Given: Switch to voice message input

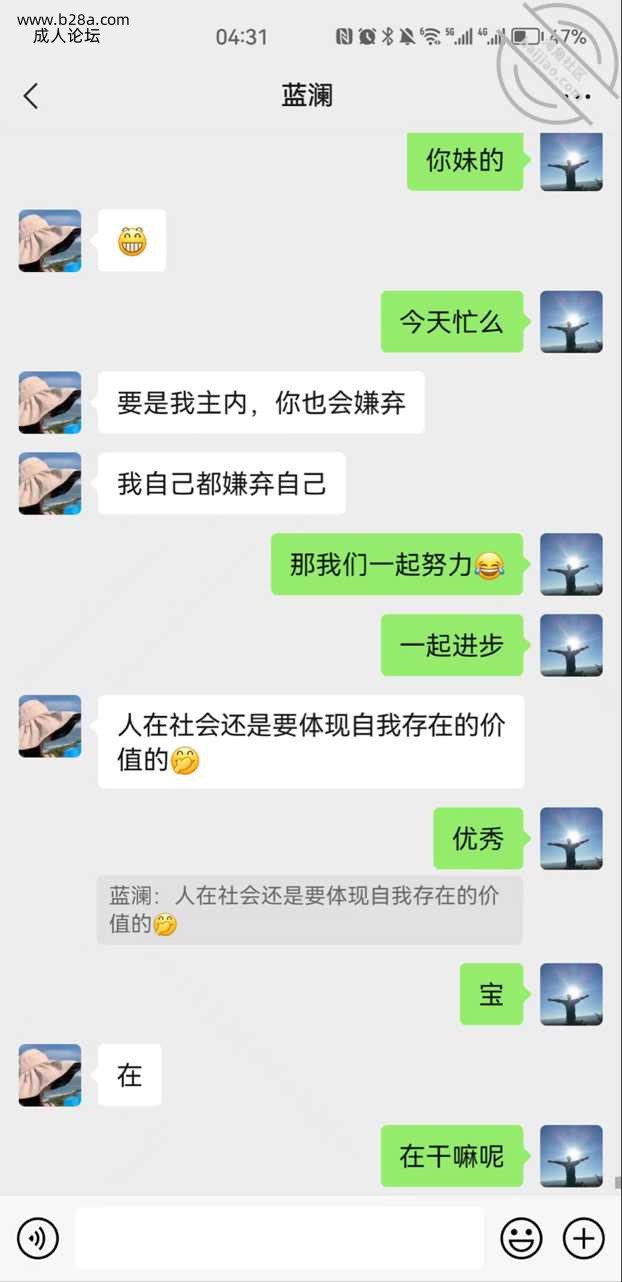Looking at the screenshot, I should [38, 1239].
